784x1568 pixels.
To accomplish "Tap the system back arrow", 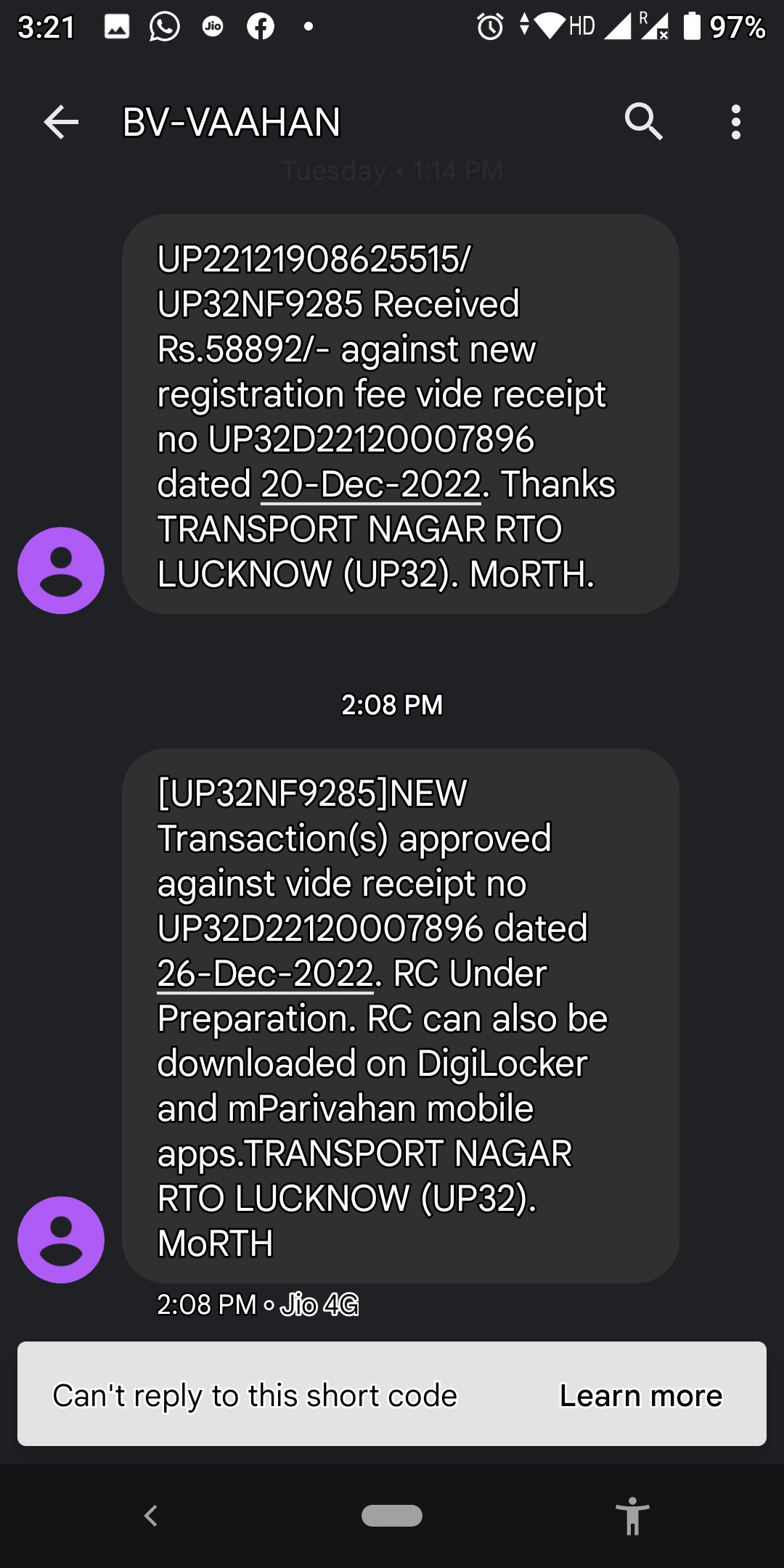I will click(x=151, y=1516).
